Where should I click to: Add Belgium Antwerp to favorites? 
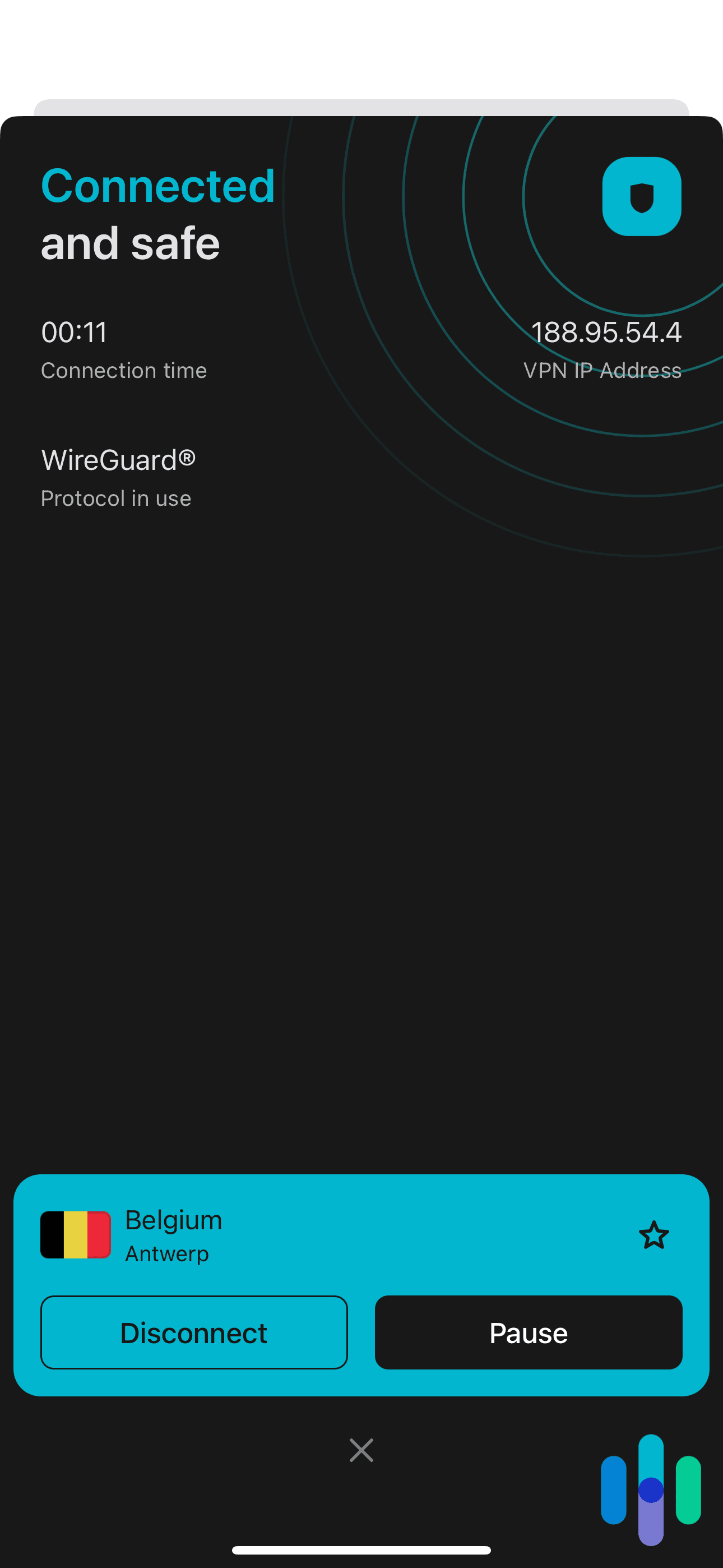(x=653, y=1235)
